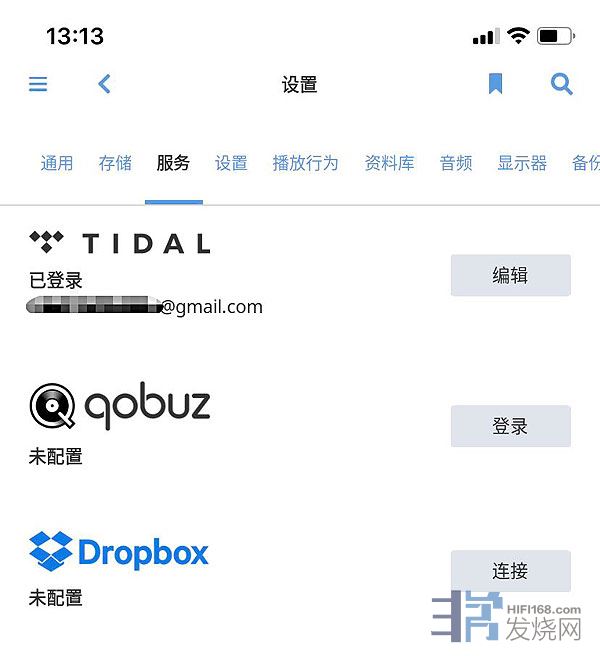
Task: Go back with the left arrow
Action: pyautogui.click(x=104, y=84)
